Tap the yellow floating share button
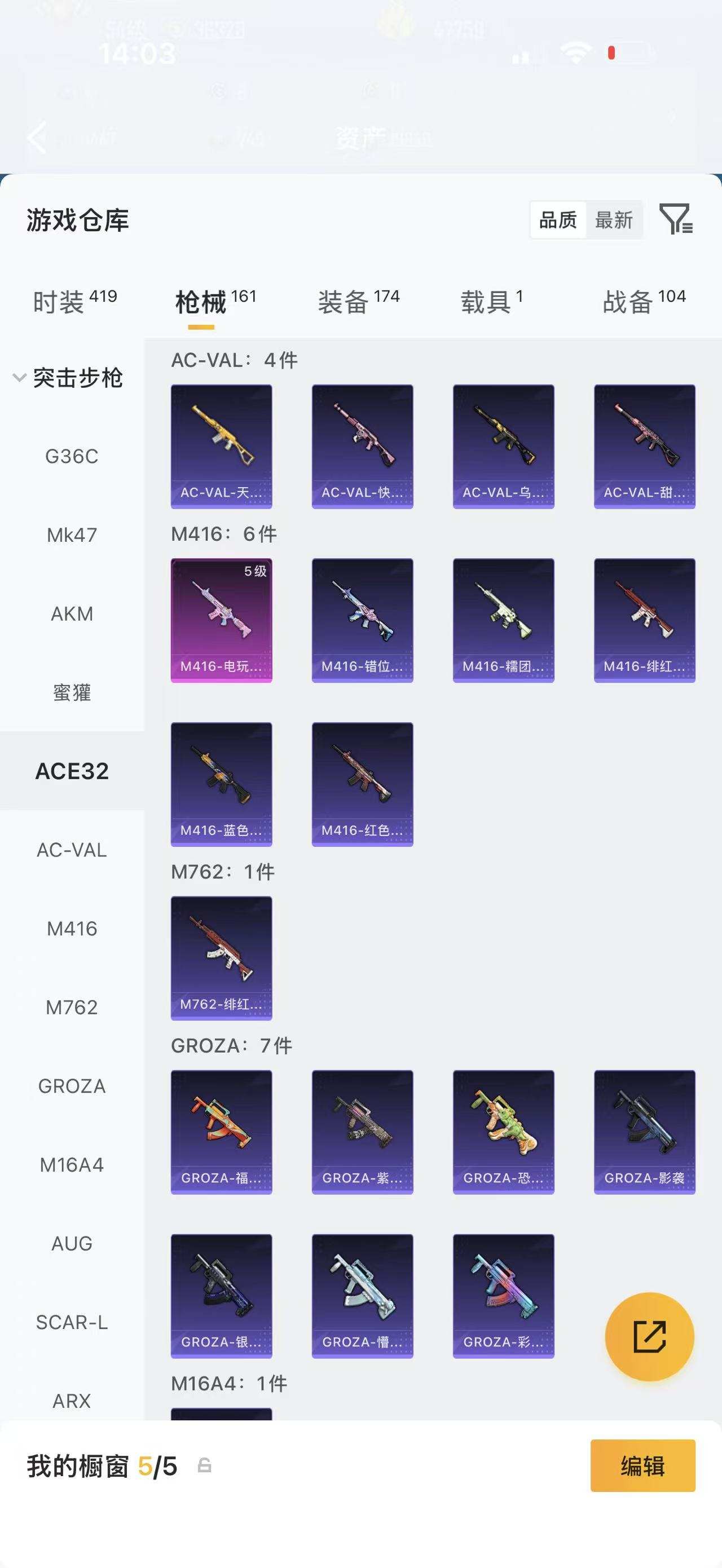The width and height of the screenshot is (722, 1568). click(x=649, y=1336)
